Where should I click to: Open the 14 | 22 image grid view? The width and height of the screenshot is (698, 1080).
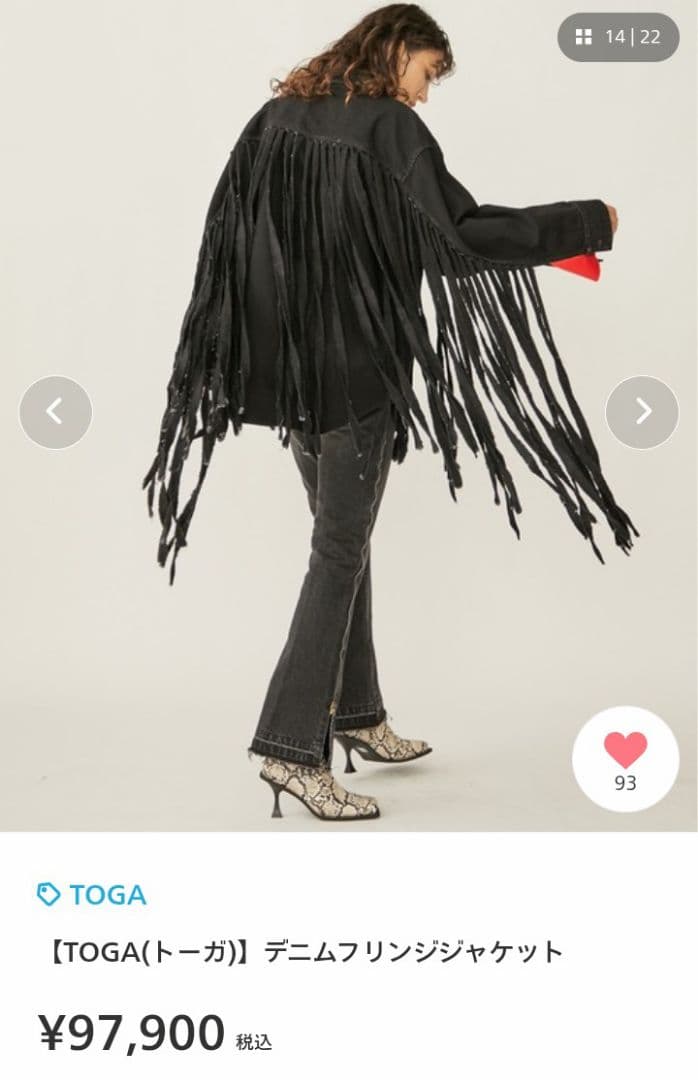tap(618, 38)
